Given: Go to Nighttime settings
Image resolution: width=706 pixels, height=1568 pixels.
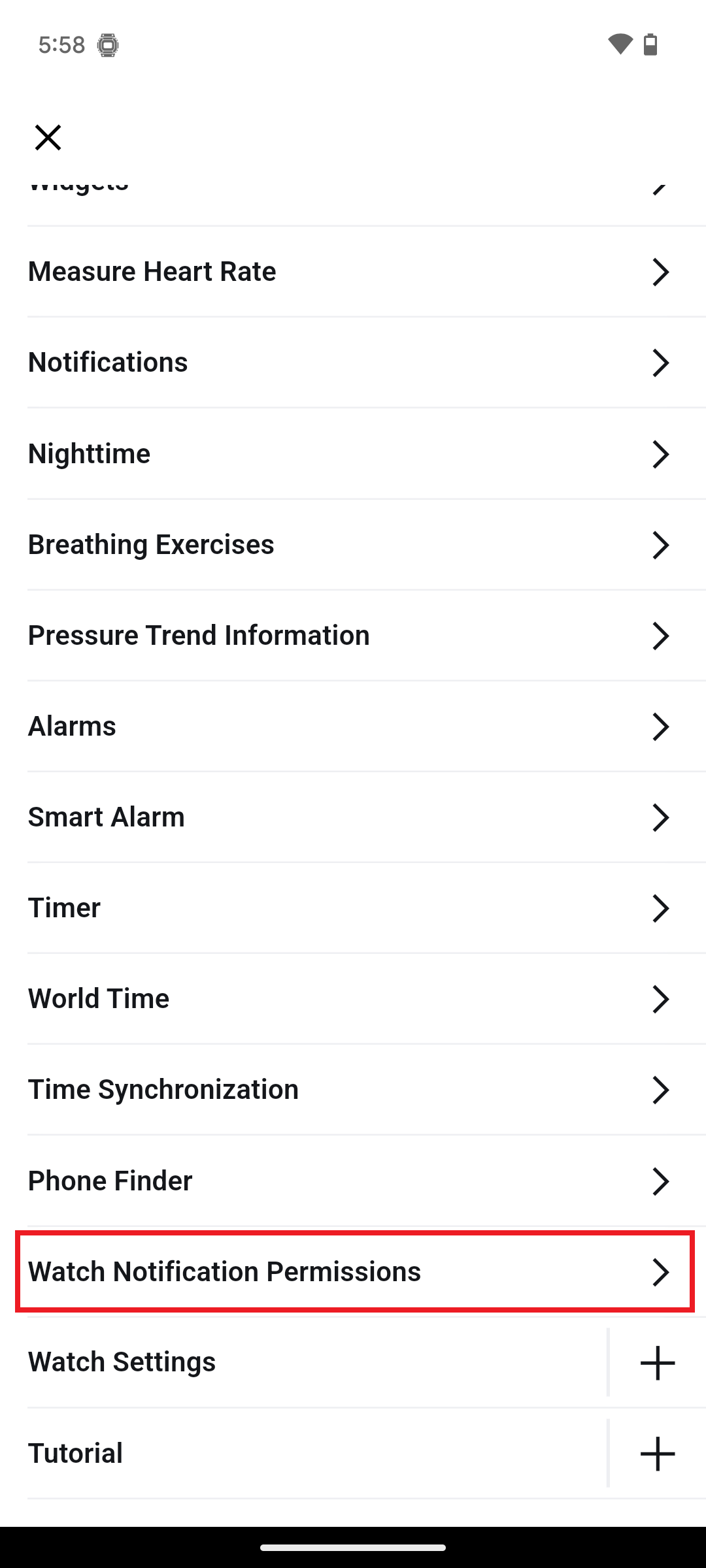Looking at the screenshot, I should [x=353, y=454].
